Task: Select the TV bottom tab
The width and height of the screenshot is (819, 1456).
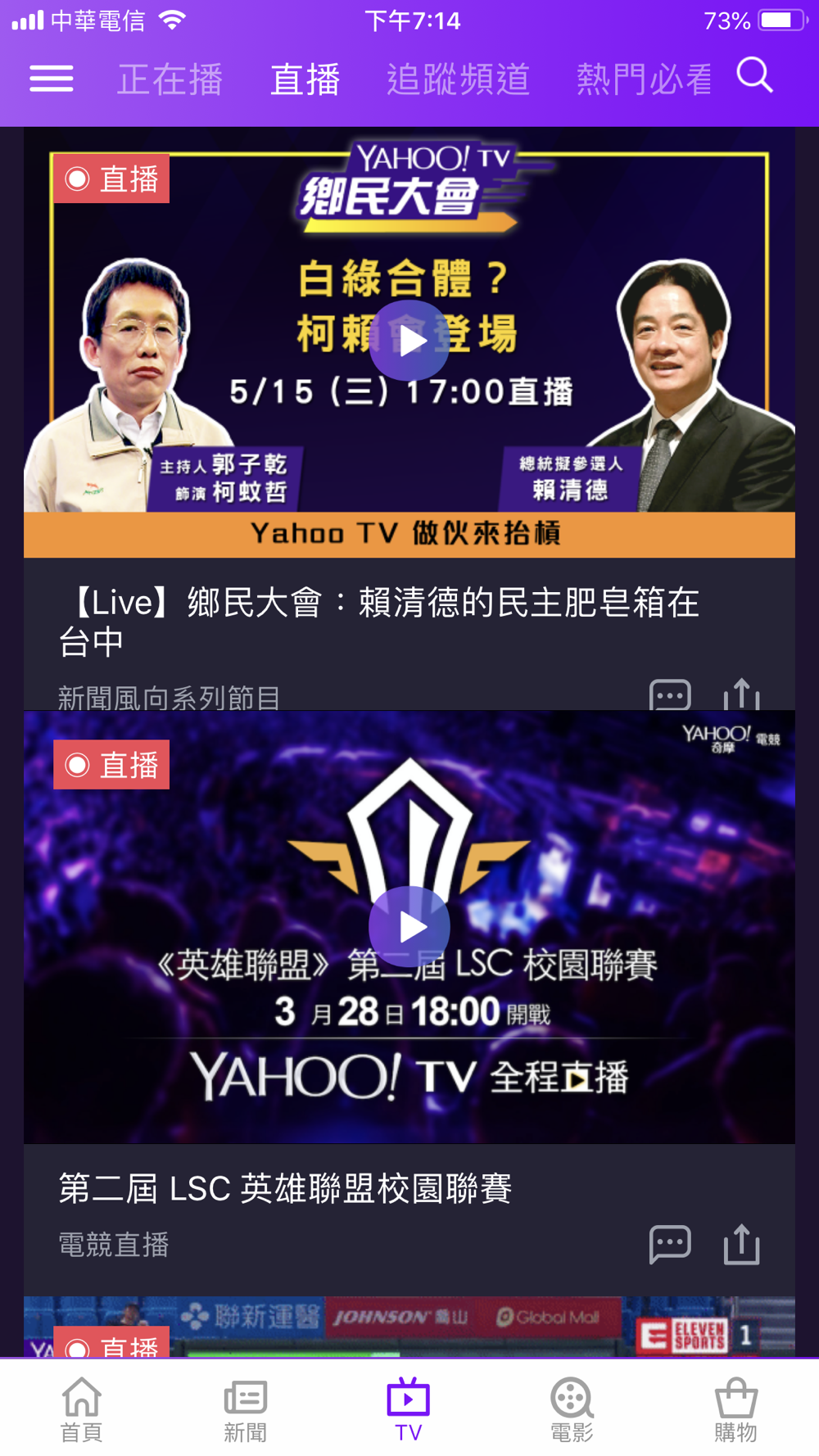Action: pyautogui.click(x=408, y=1409)
